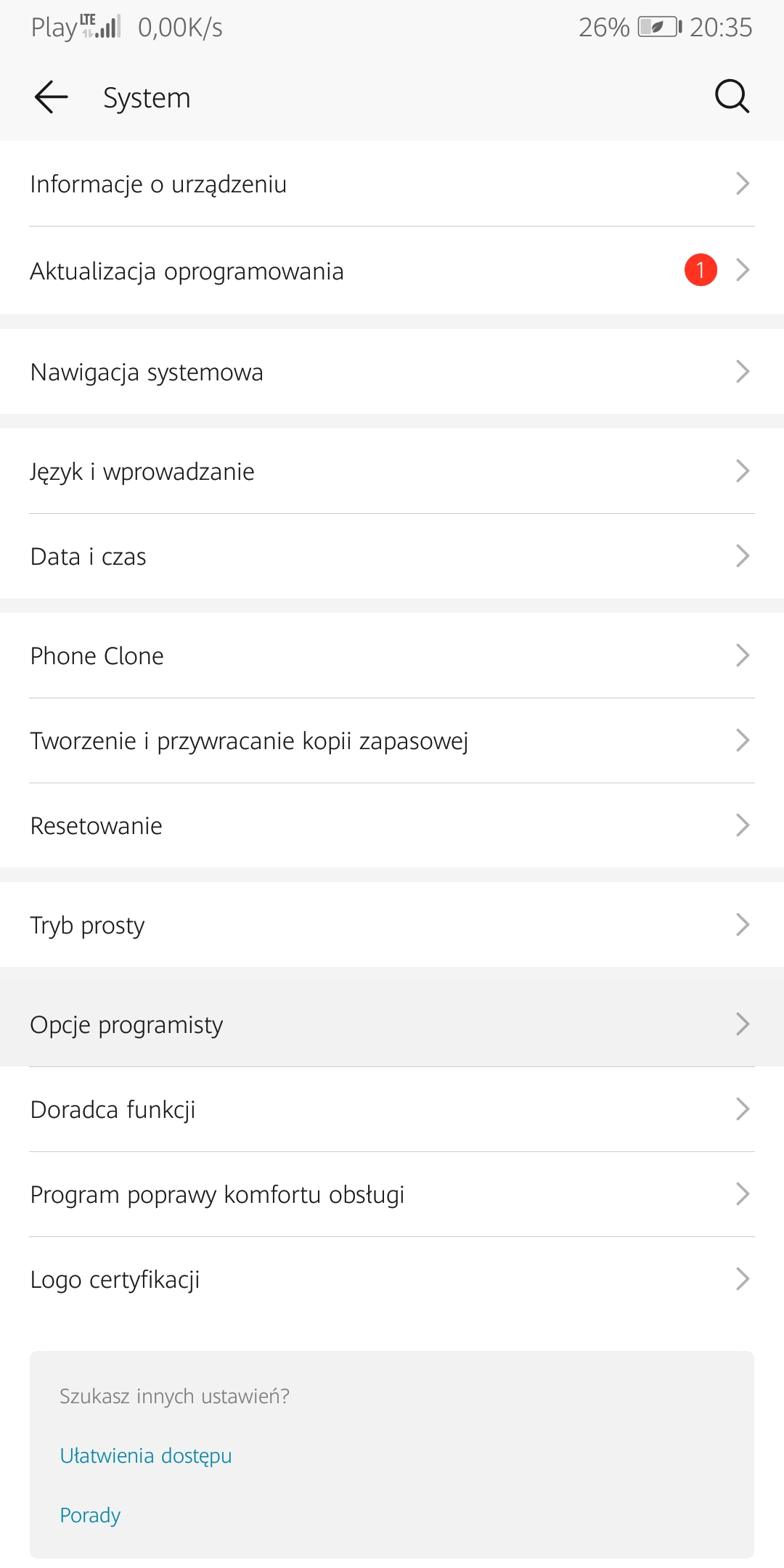
Task: Go back using the arrow icon
Action: (x=51, y=97)
